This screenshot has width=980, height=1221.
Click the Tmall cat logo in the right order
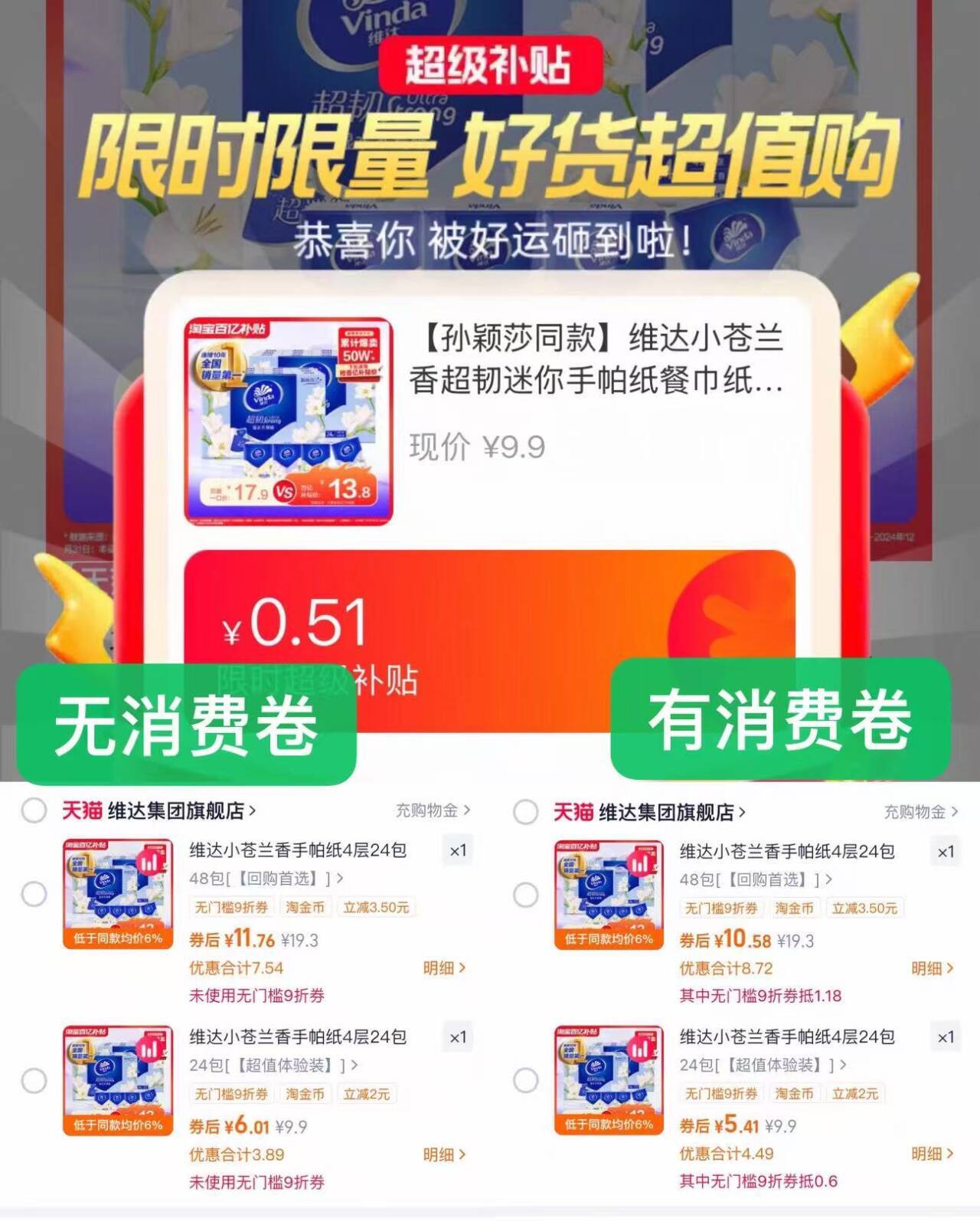572,811
